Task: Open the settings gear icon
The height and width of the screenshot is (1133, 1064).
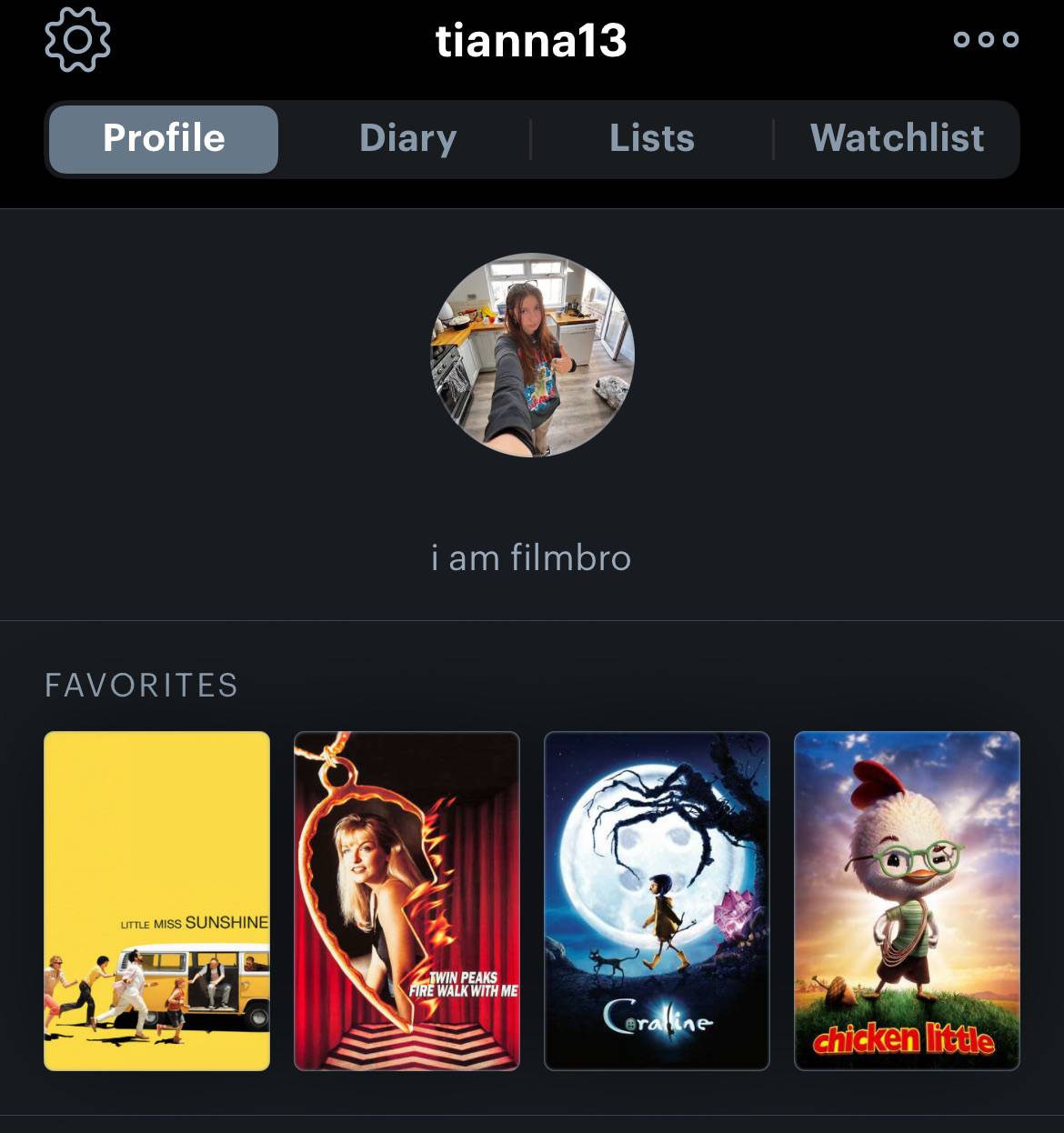Action: [x=77, y=40]
